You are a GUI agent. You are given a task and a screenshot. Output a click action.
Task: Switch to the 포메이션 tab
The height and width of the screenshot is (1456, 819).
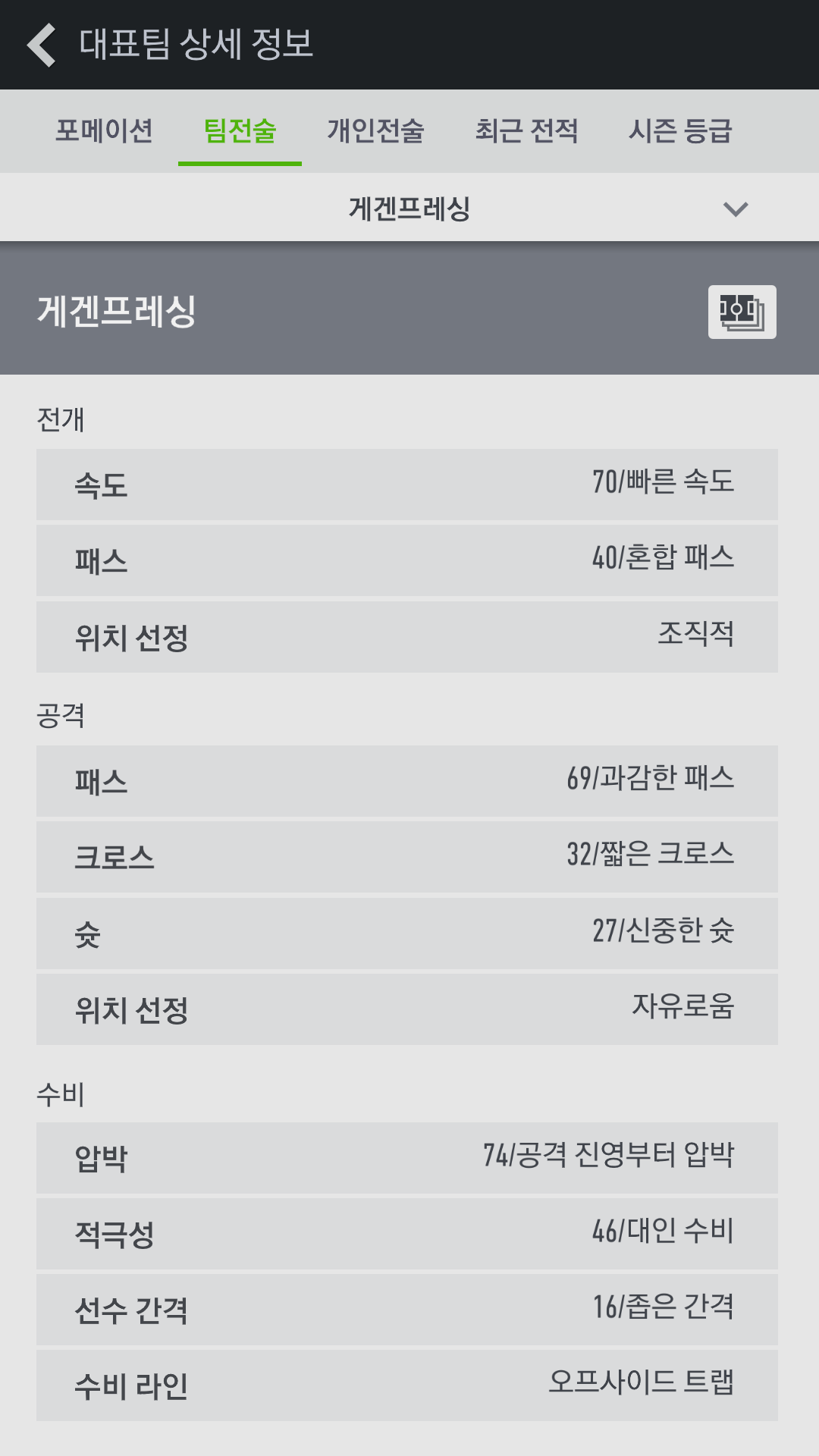click(104, 130)
